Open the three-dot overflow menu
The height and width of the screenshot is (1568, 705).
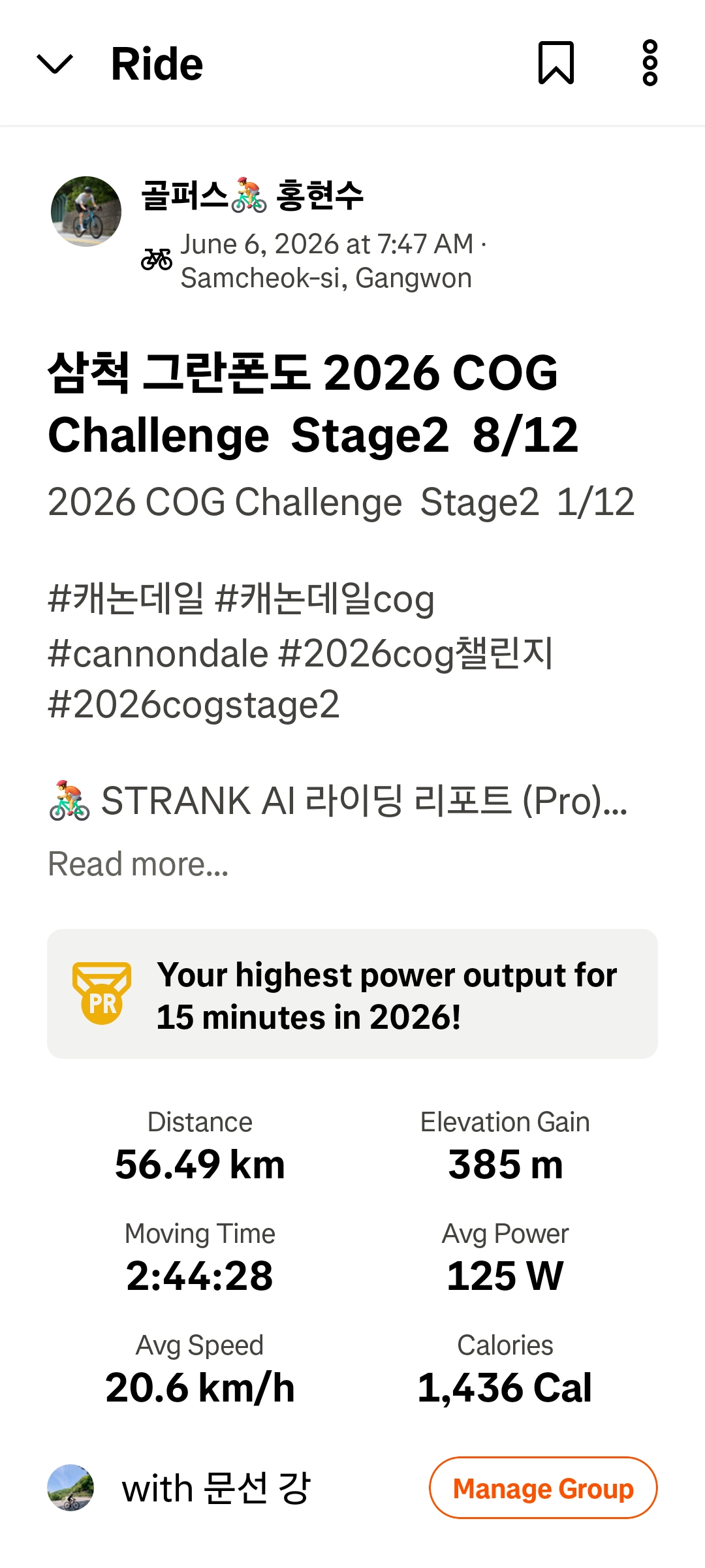tap(650, 63)
